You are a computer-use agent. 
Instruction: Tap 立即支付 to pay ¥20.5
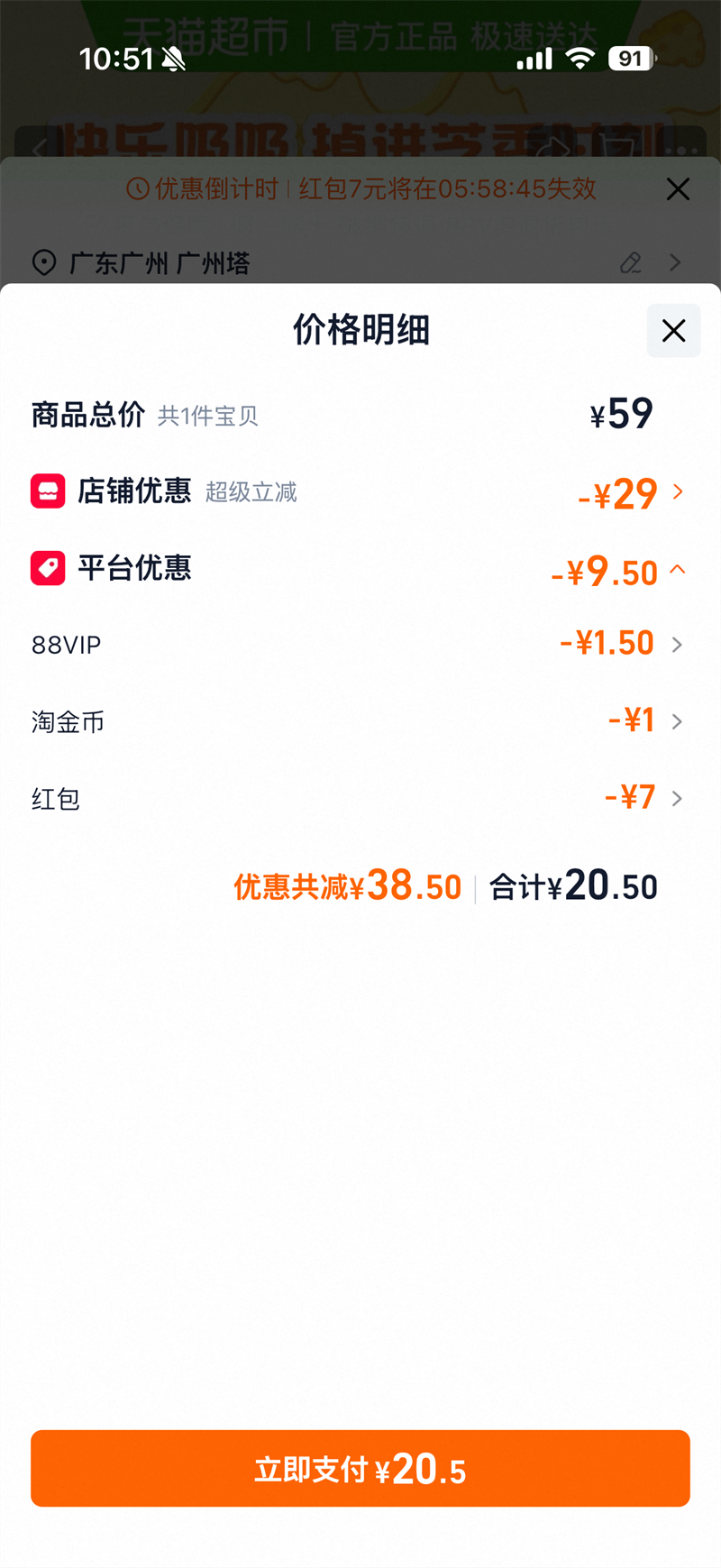pyautogui.click(x=360, y=1469)
